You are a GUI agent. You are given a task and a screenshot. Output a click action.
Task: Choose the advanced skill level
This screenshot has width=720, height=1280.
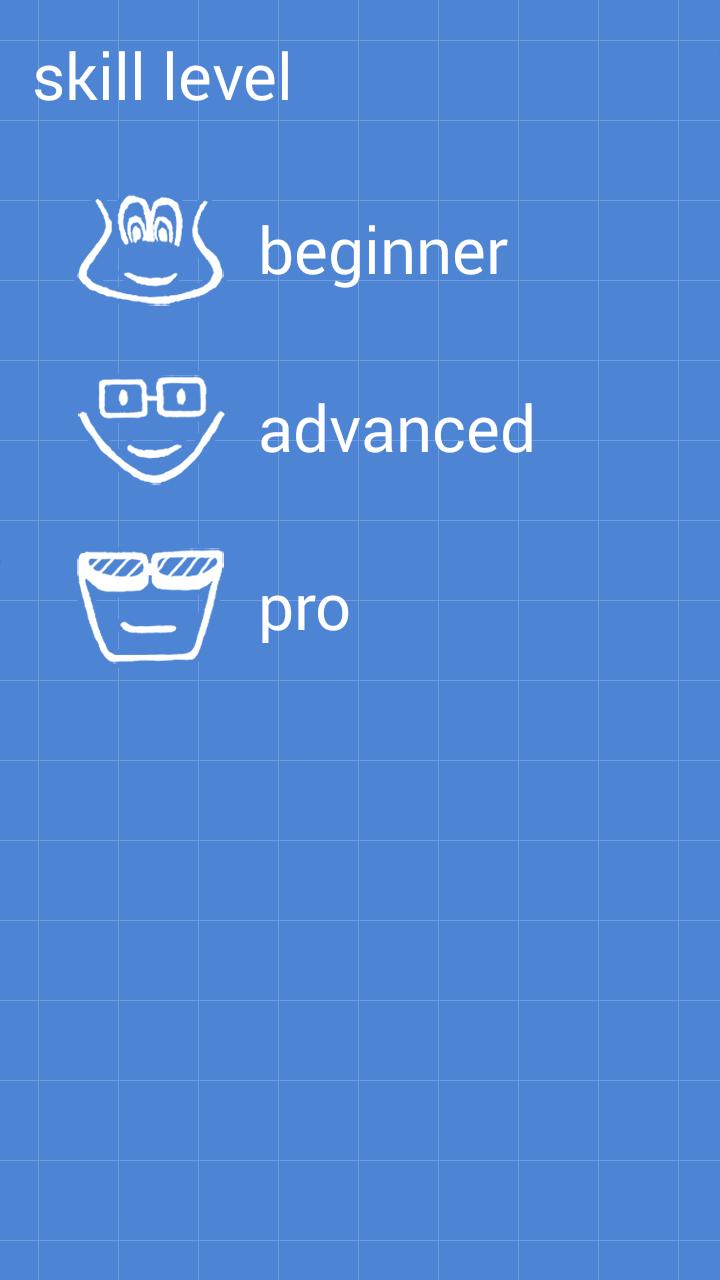pos(396,431)
